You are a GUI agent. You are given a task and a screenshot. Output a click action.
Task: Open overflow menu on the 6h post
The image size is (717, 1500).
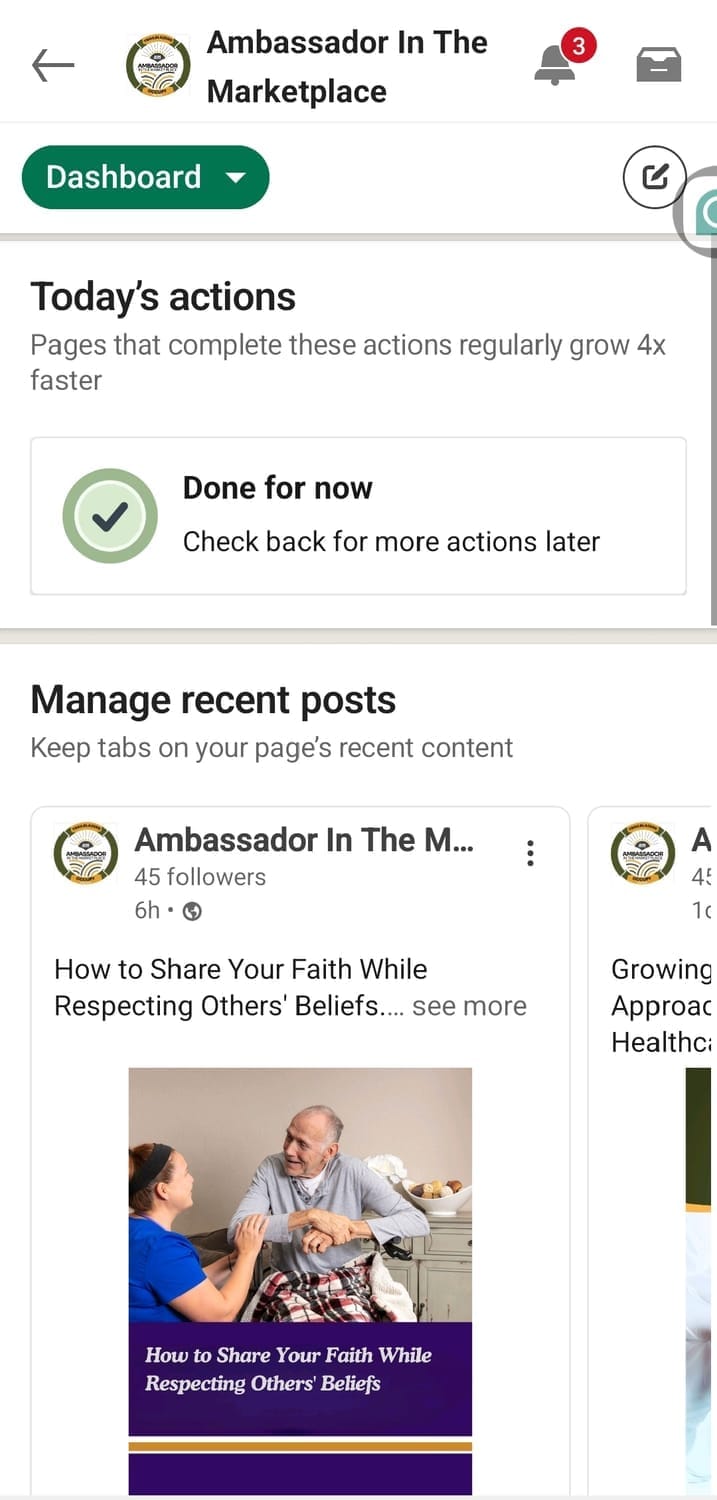[x=530, y=853]
